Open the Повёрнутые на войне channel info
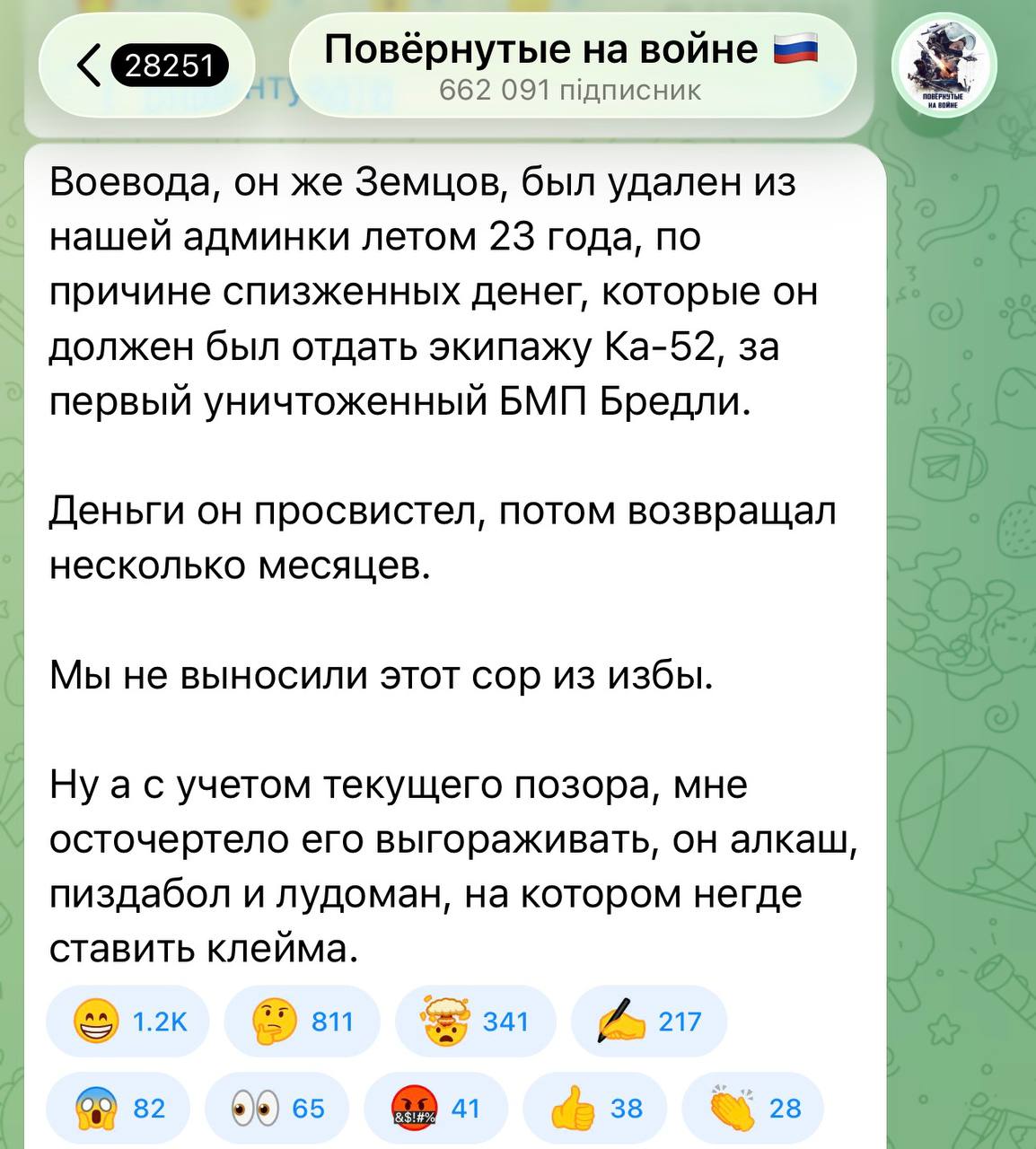 (x=572, y=66)
